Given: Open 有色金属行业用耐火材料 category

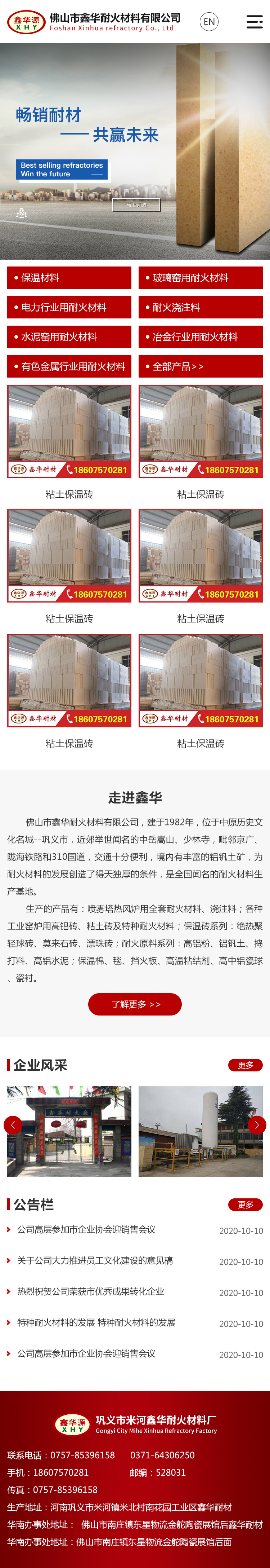Looking at the screenshot, I should click(69, 366).
